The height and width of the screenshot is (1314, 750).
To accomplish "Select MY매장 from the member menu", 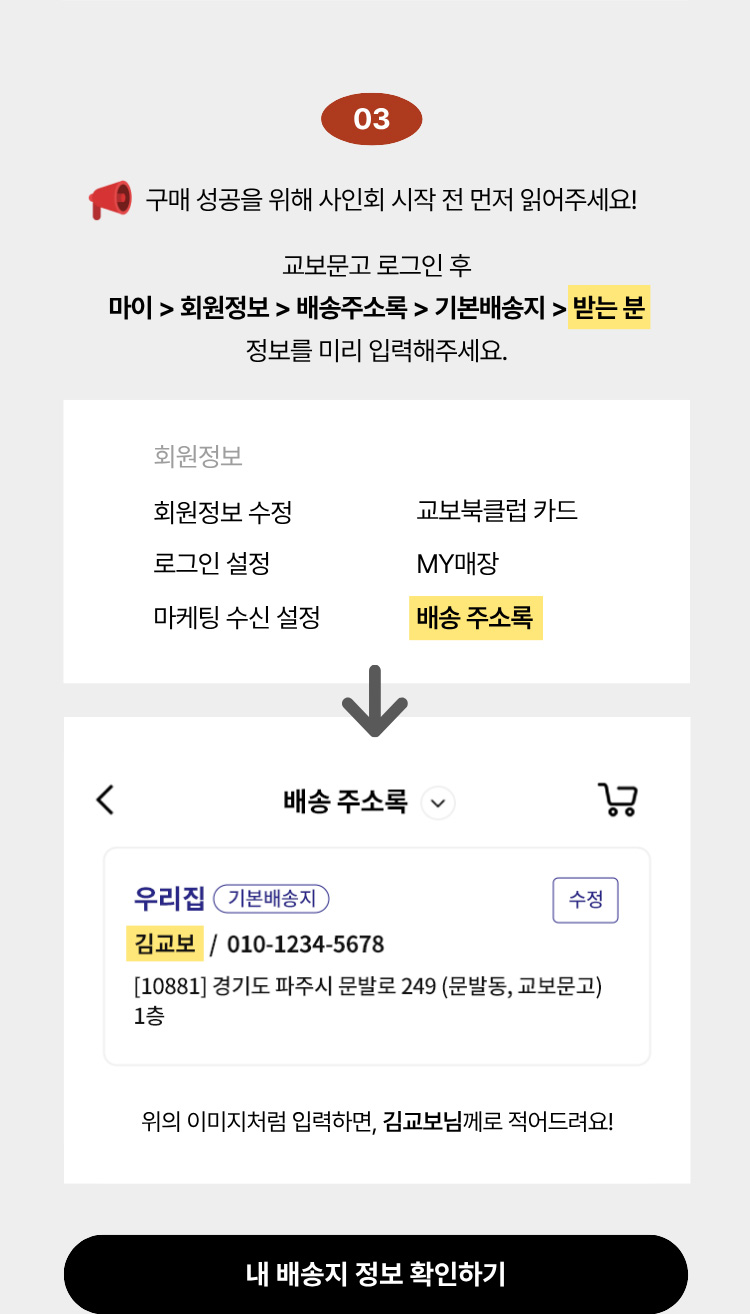I will point(456,564).
